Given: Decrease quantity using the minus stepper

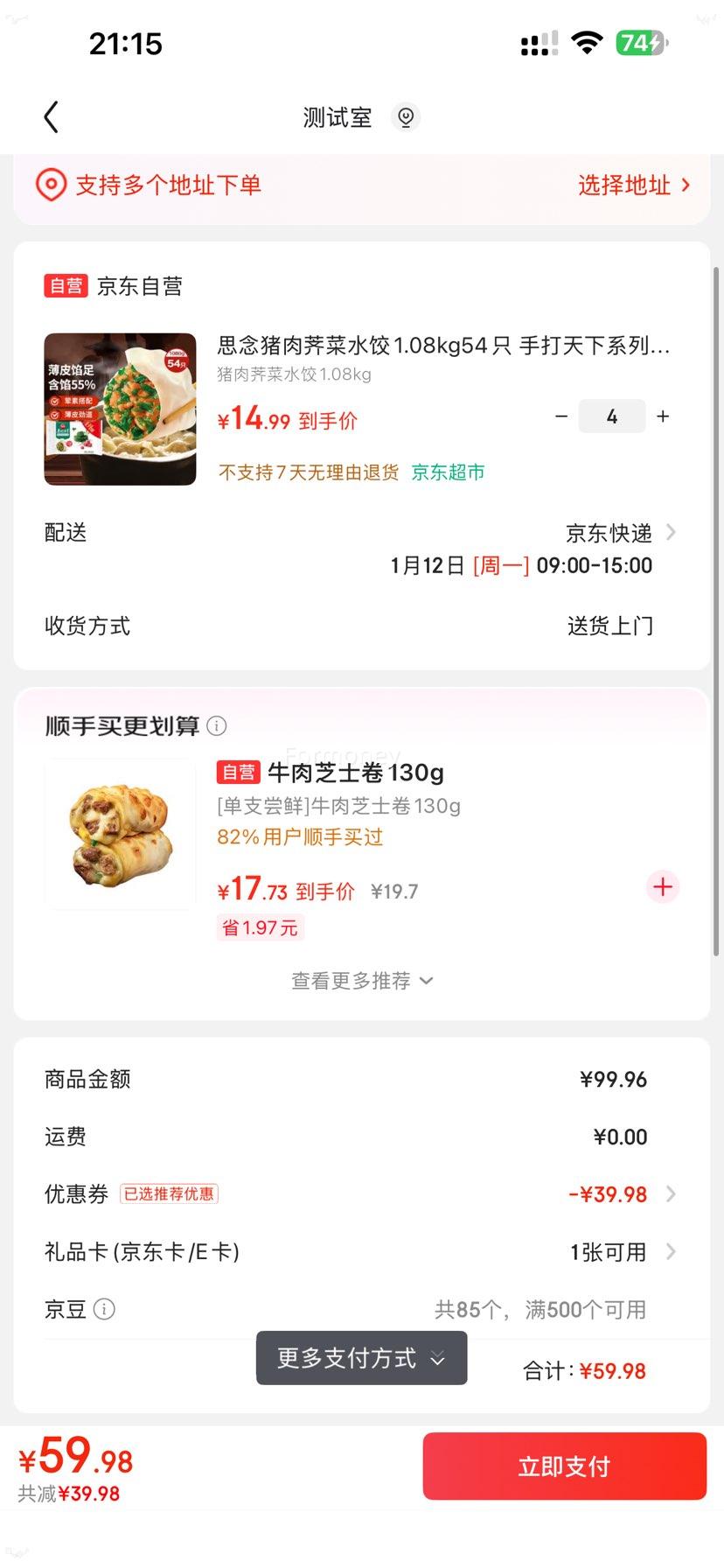Looking at the screenshot, I should coord(561,416).
